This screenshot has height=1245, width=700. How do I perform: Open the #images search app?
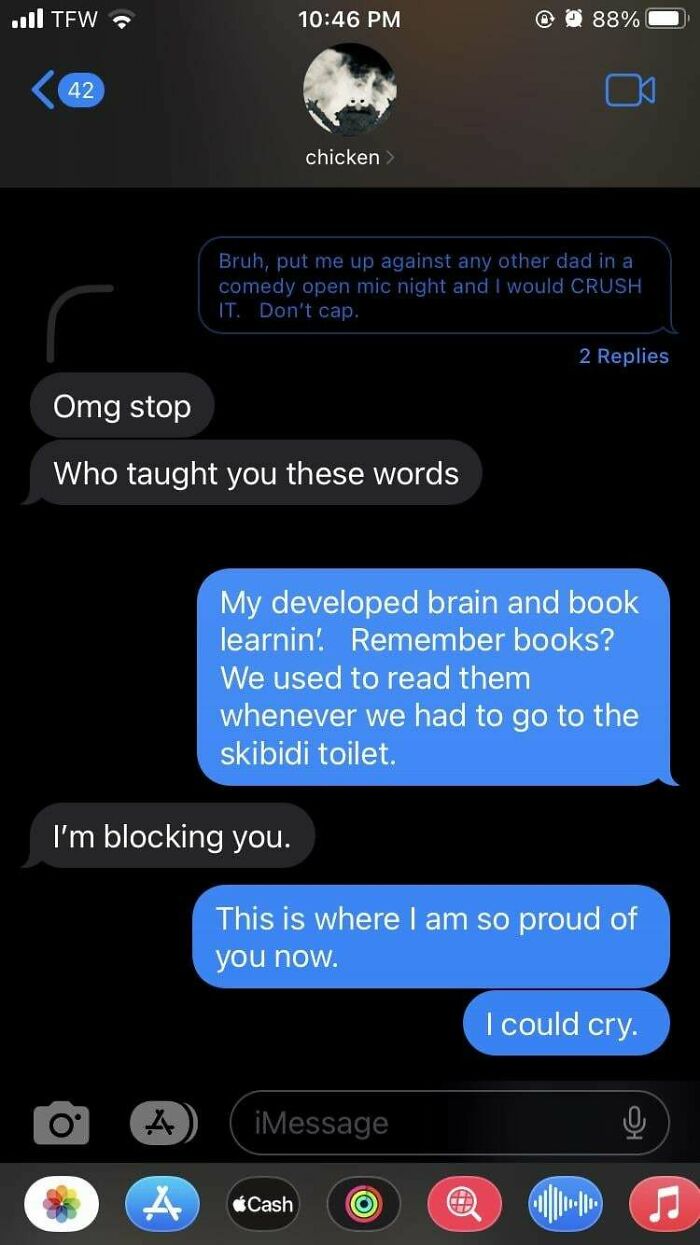click(464, 1204)
